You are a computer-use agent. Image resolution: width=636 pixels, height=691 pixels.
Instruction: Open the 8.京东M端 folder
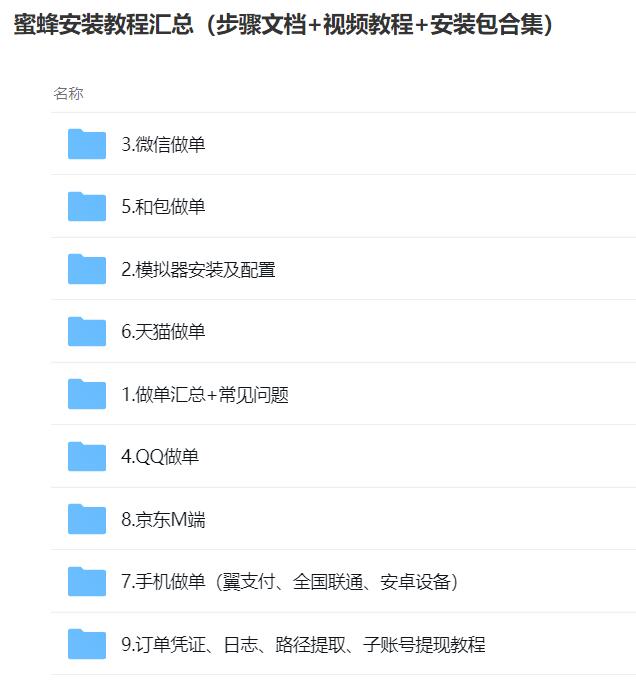click(x=163, y=520)
